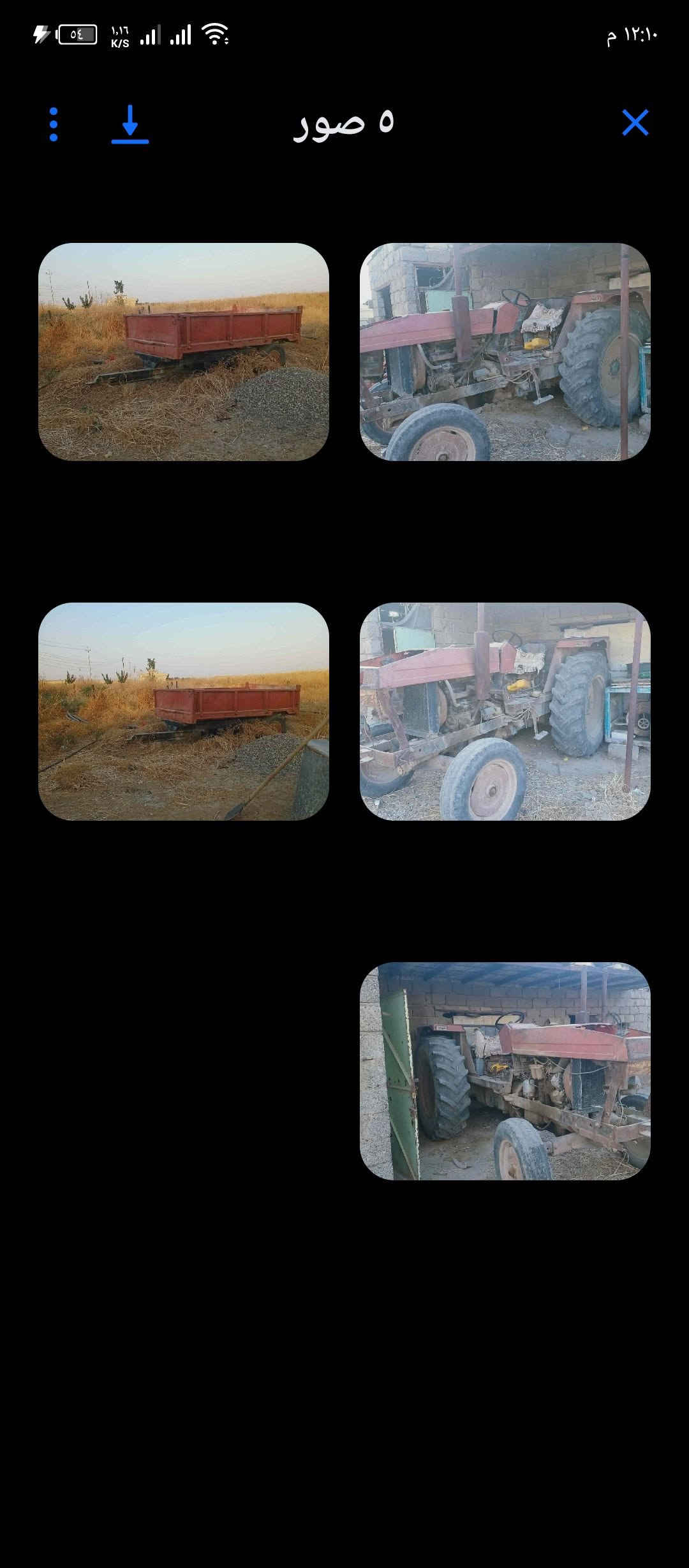Viewport: 689px width, 1568px height.
Task: Open the first red trailer photo in the field
Action: pos(184,352)
